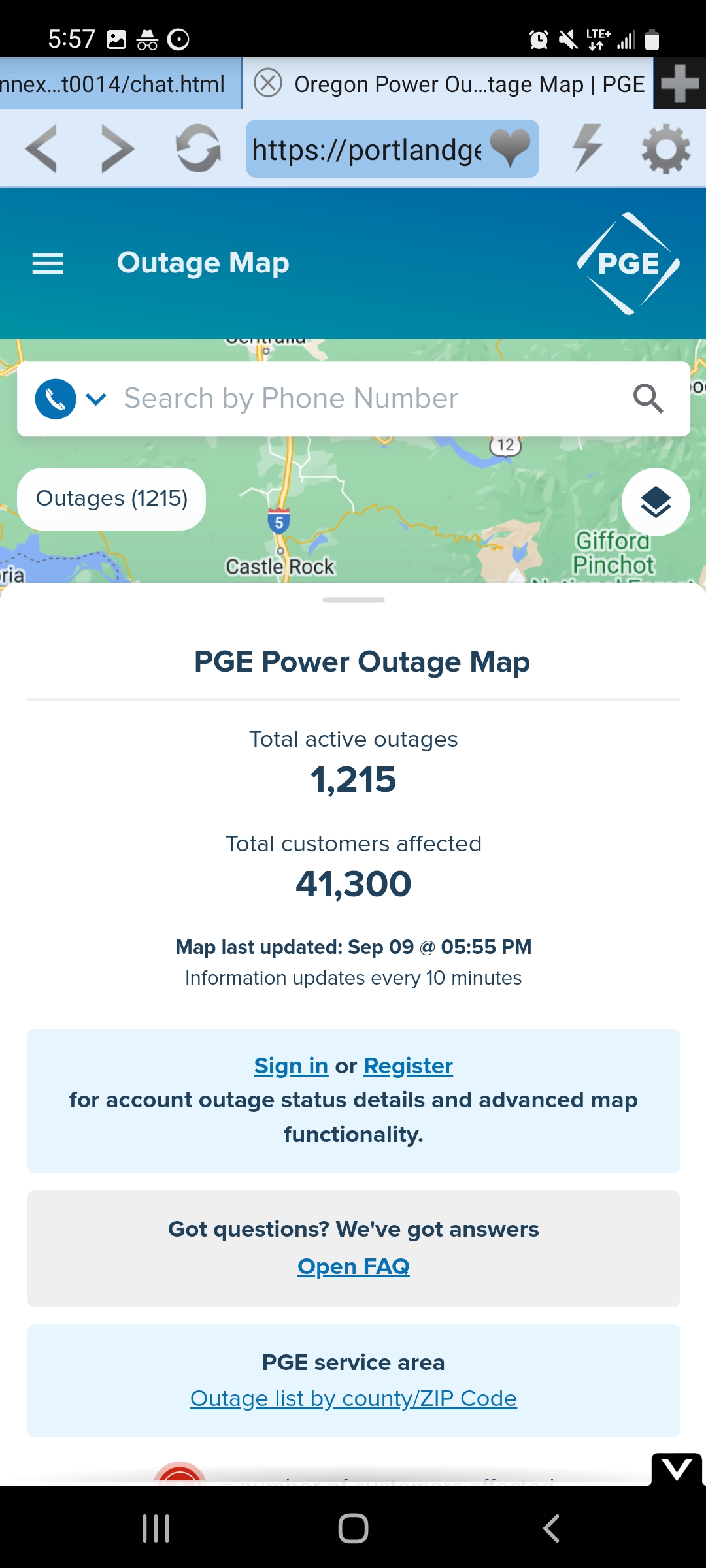
Task: Open the hamburger menu
Action: point(48,264)
